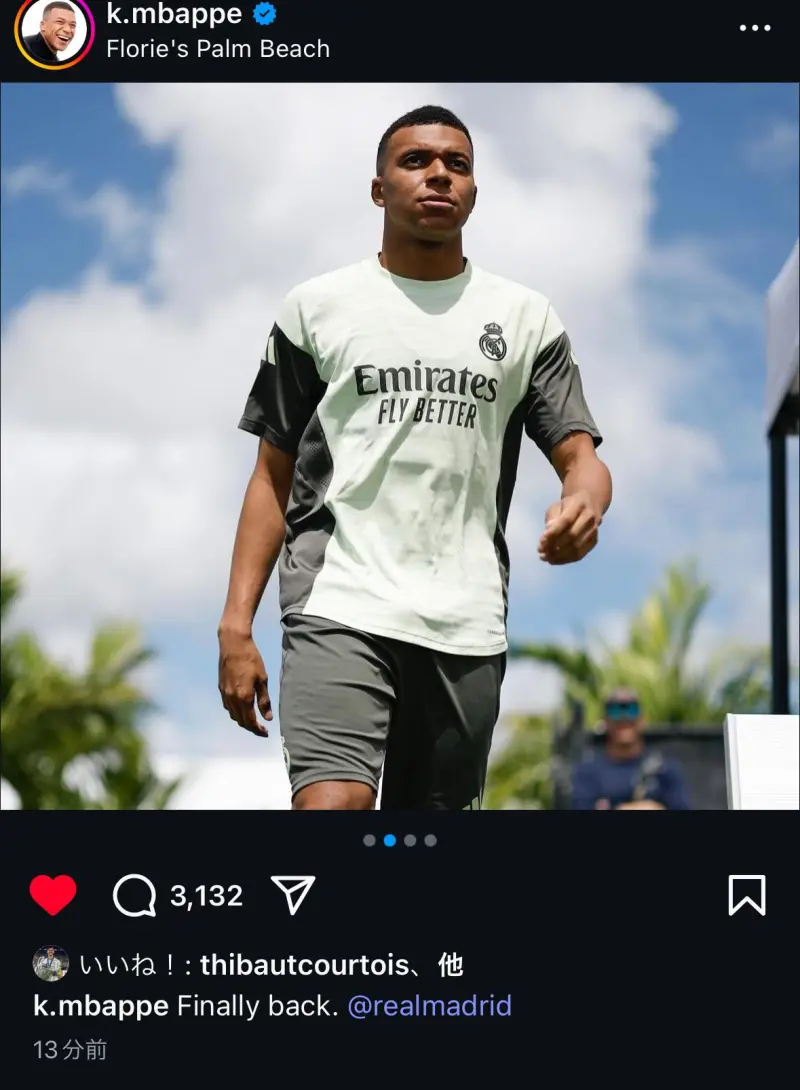
Task: Open the three-dot post options menu
Action: 755,27
